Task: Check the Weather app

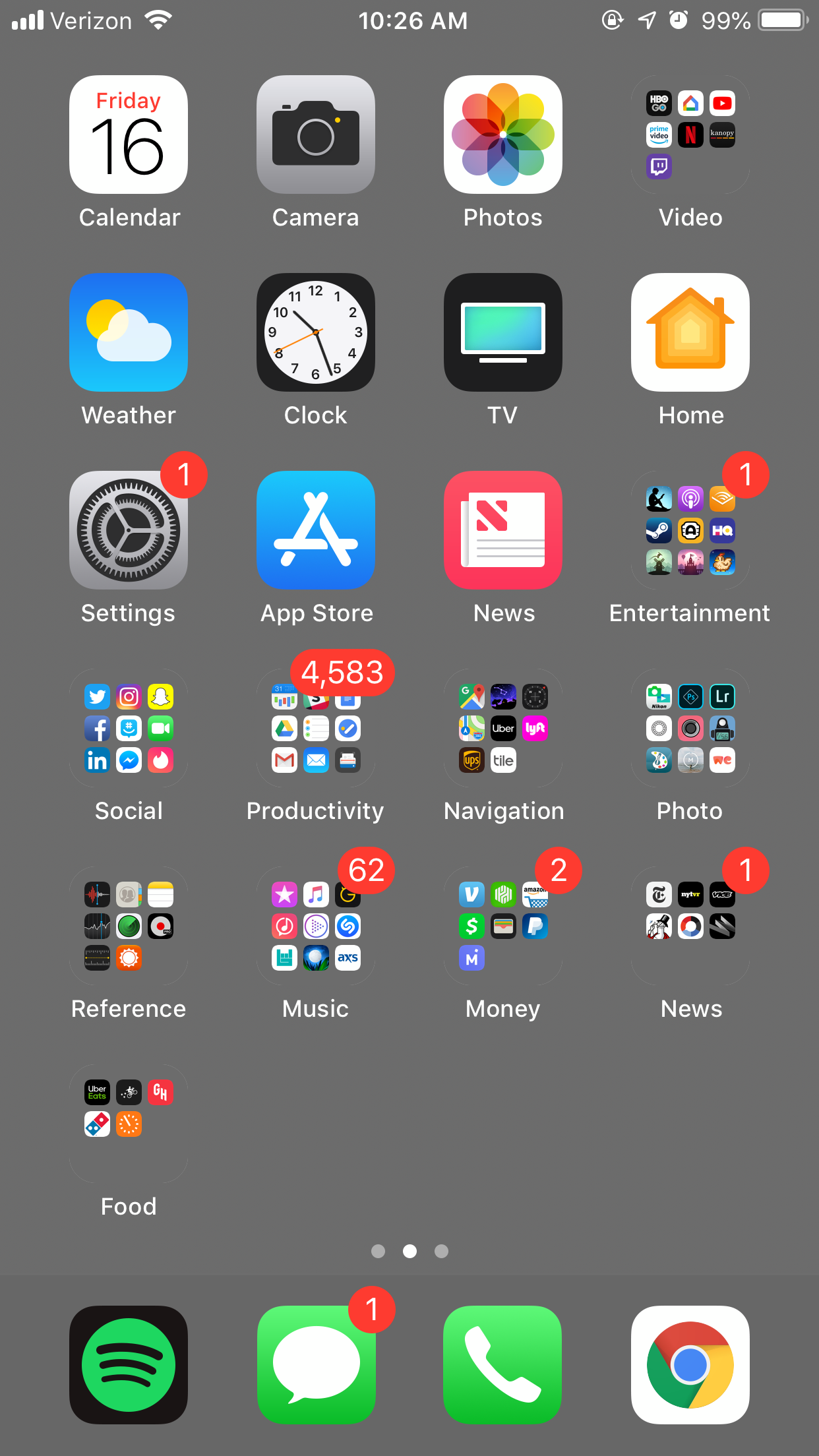Action: (x=129, y=332)
